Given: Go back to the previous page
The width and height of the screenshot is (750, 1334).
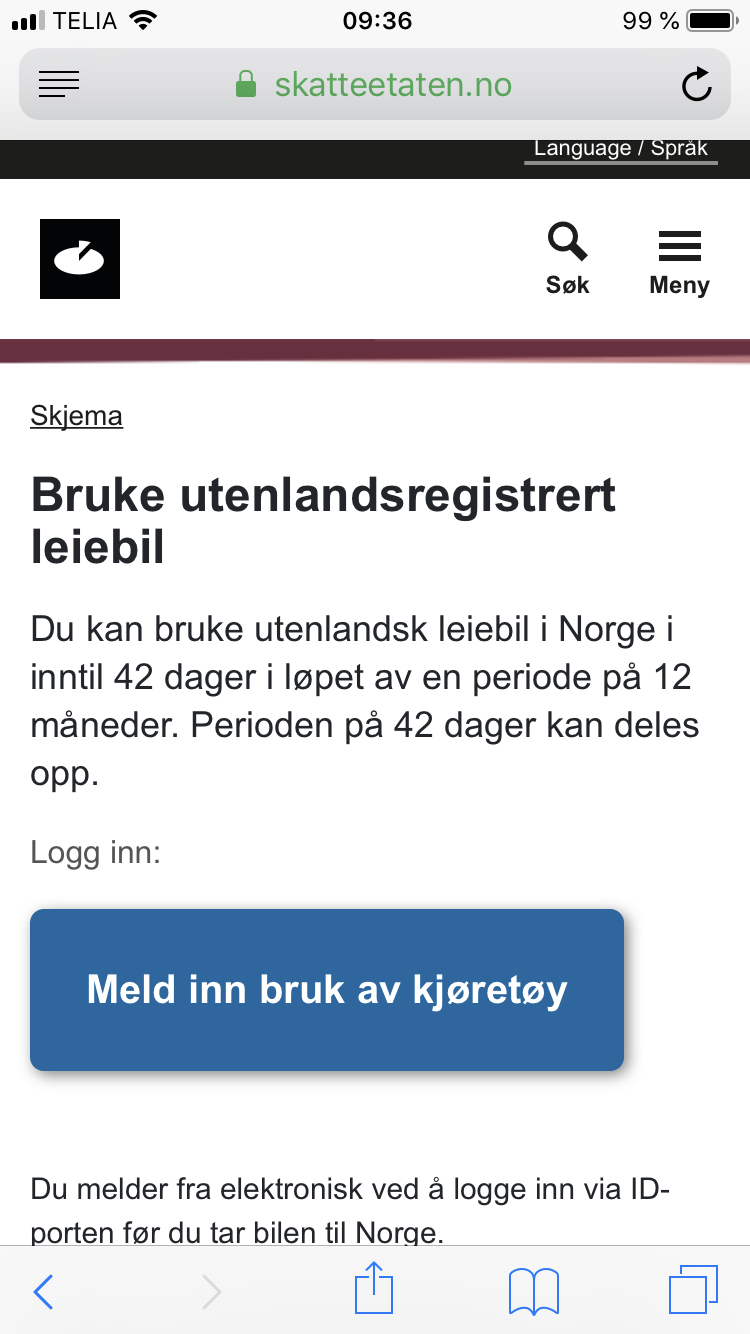Looking at the screenshot, I should click(x=43, y=1292).
